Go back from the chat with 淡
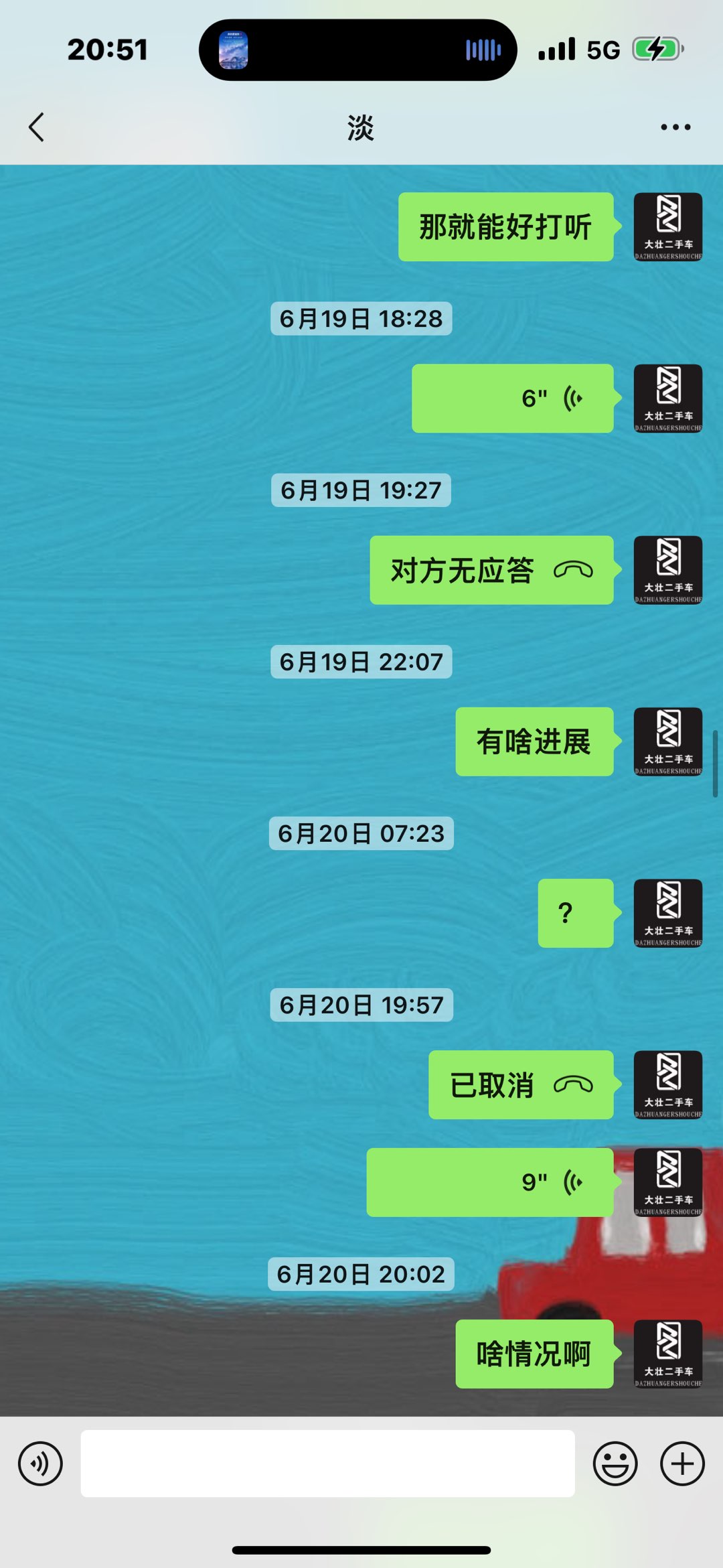This screenshot has height=1568, width=723. pos(37,127)
